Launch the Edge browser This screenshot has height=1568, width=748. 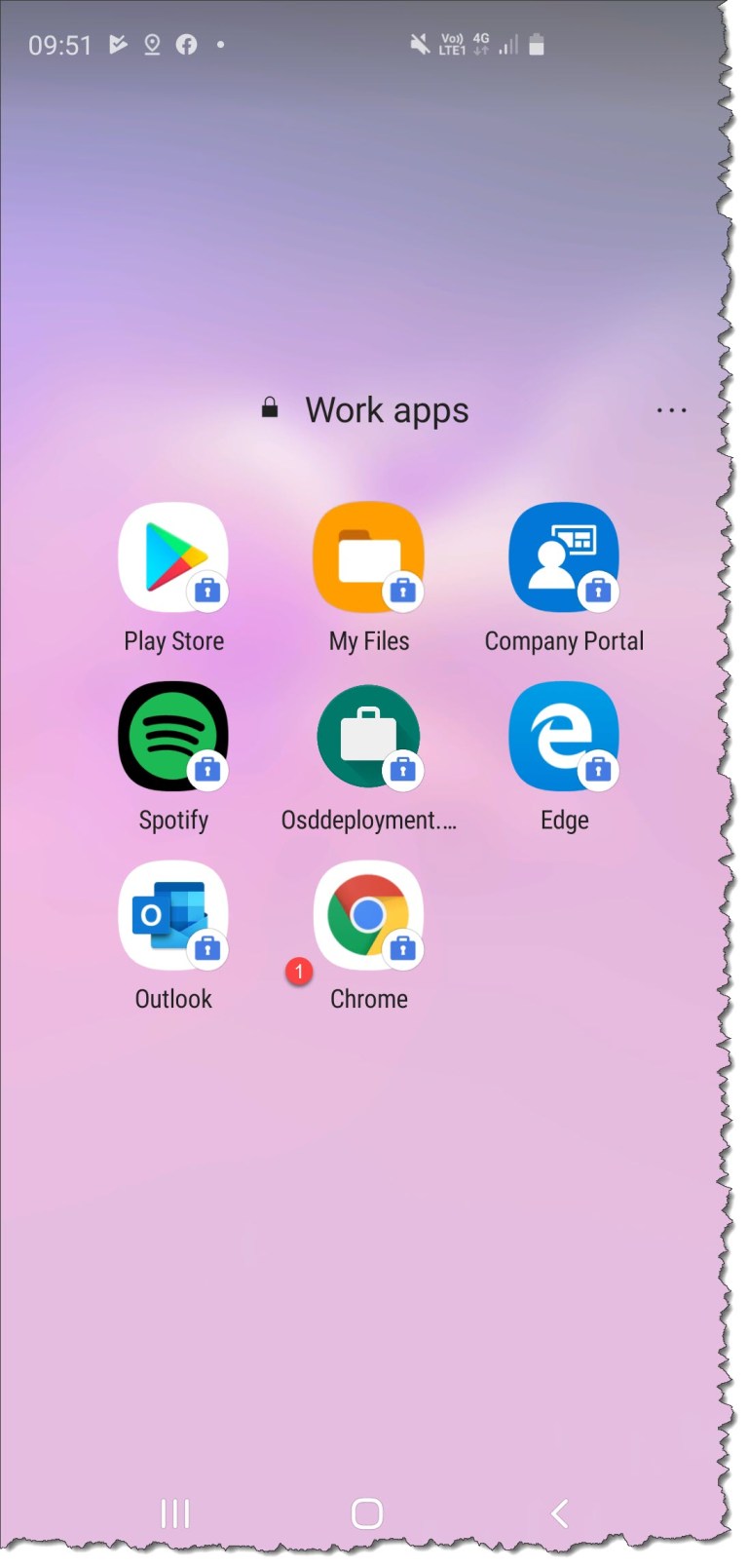click(x=563, y=736)
